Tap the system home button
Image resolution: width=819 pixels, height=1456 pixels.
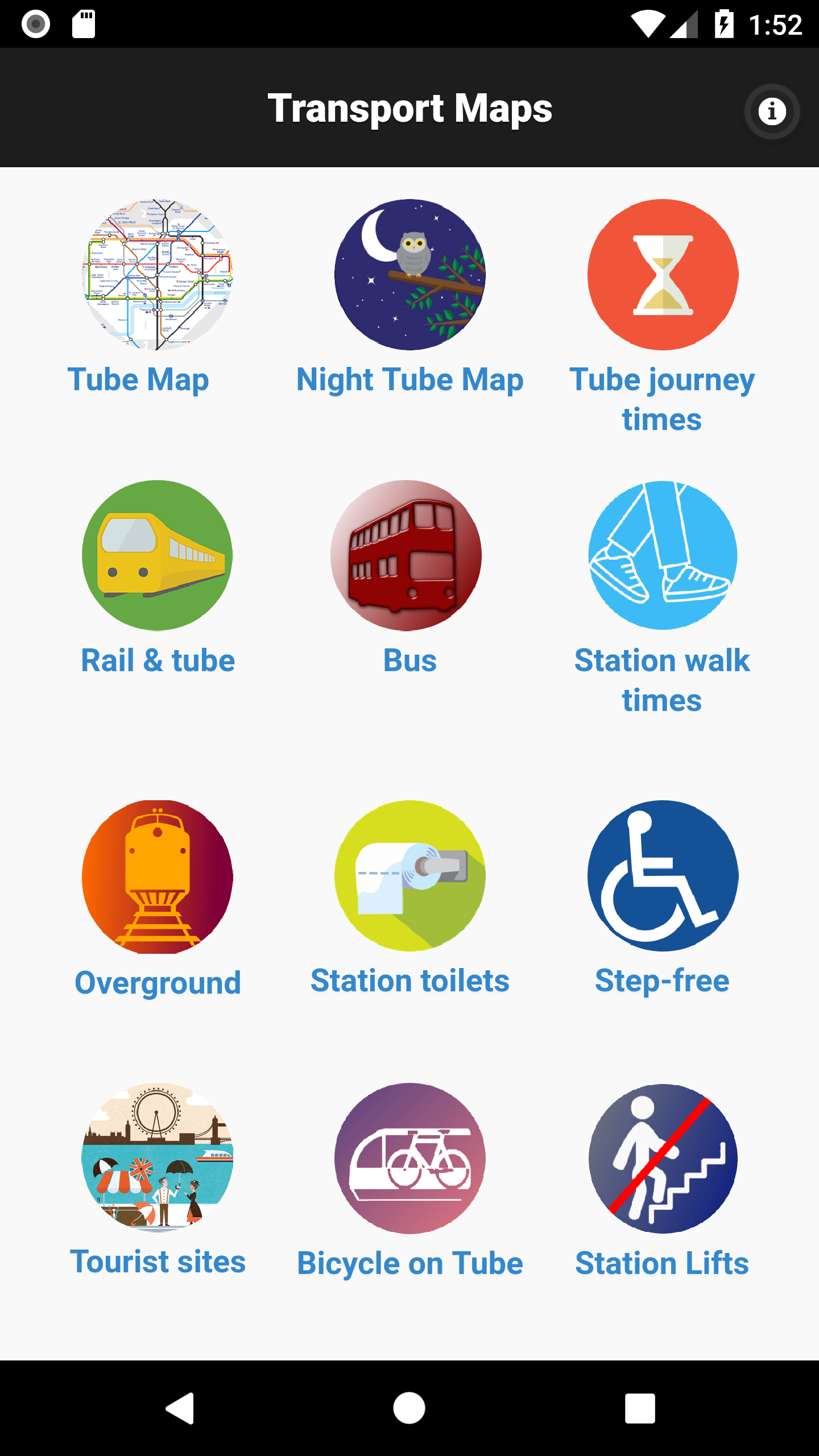tap(409, 1408)
